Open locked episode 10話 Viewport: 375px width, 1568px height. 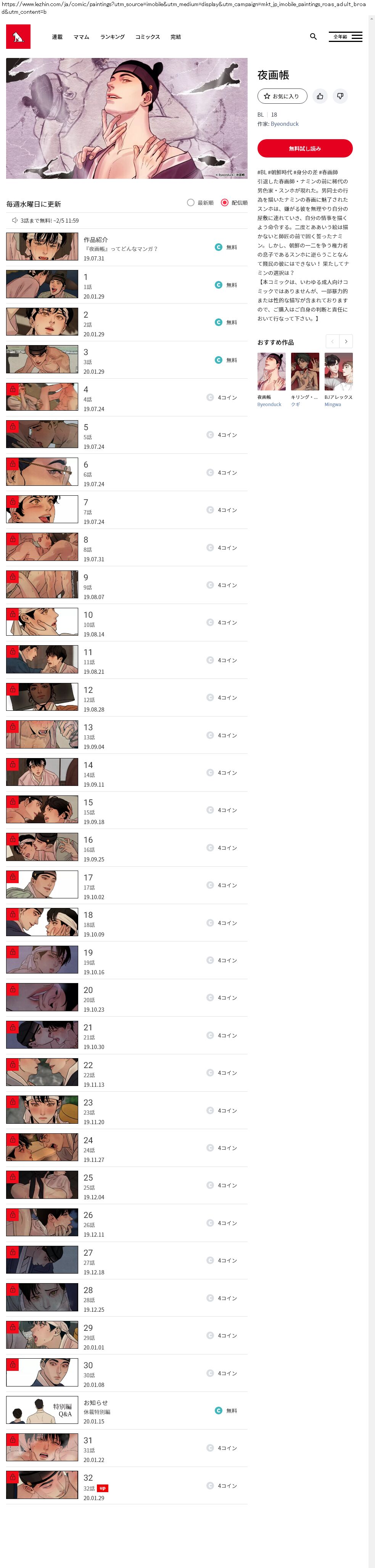pyautogui.click(x=126, y=623)
